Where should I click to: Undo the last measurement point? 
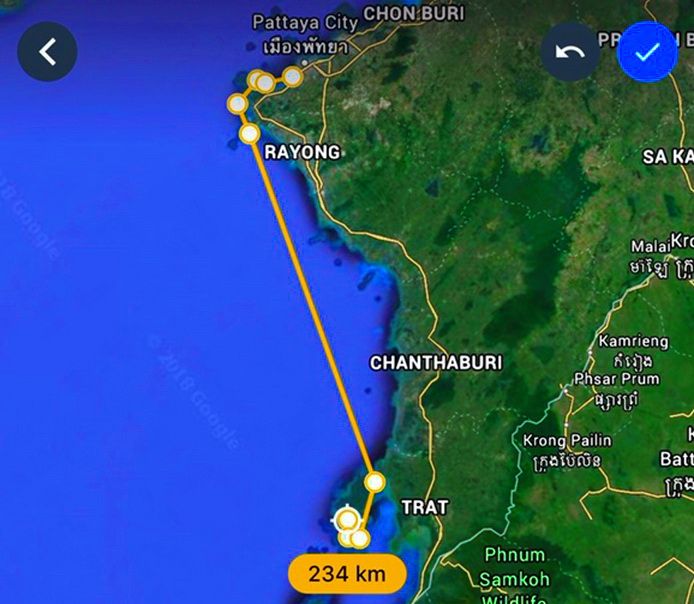[570, 51]
